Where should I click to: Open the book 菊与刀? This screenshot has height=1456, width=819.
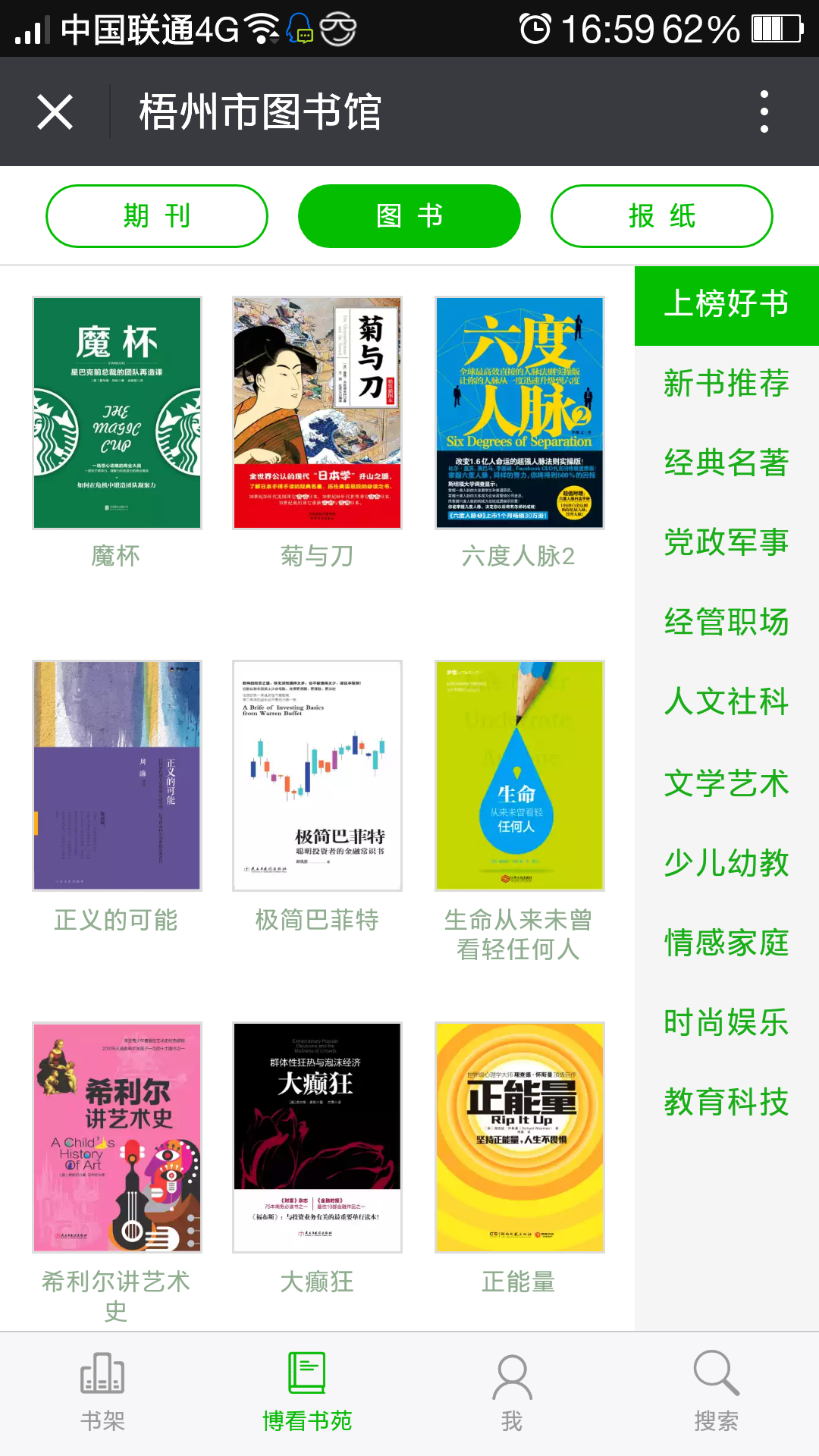click(x=317, y=413)
